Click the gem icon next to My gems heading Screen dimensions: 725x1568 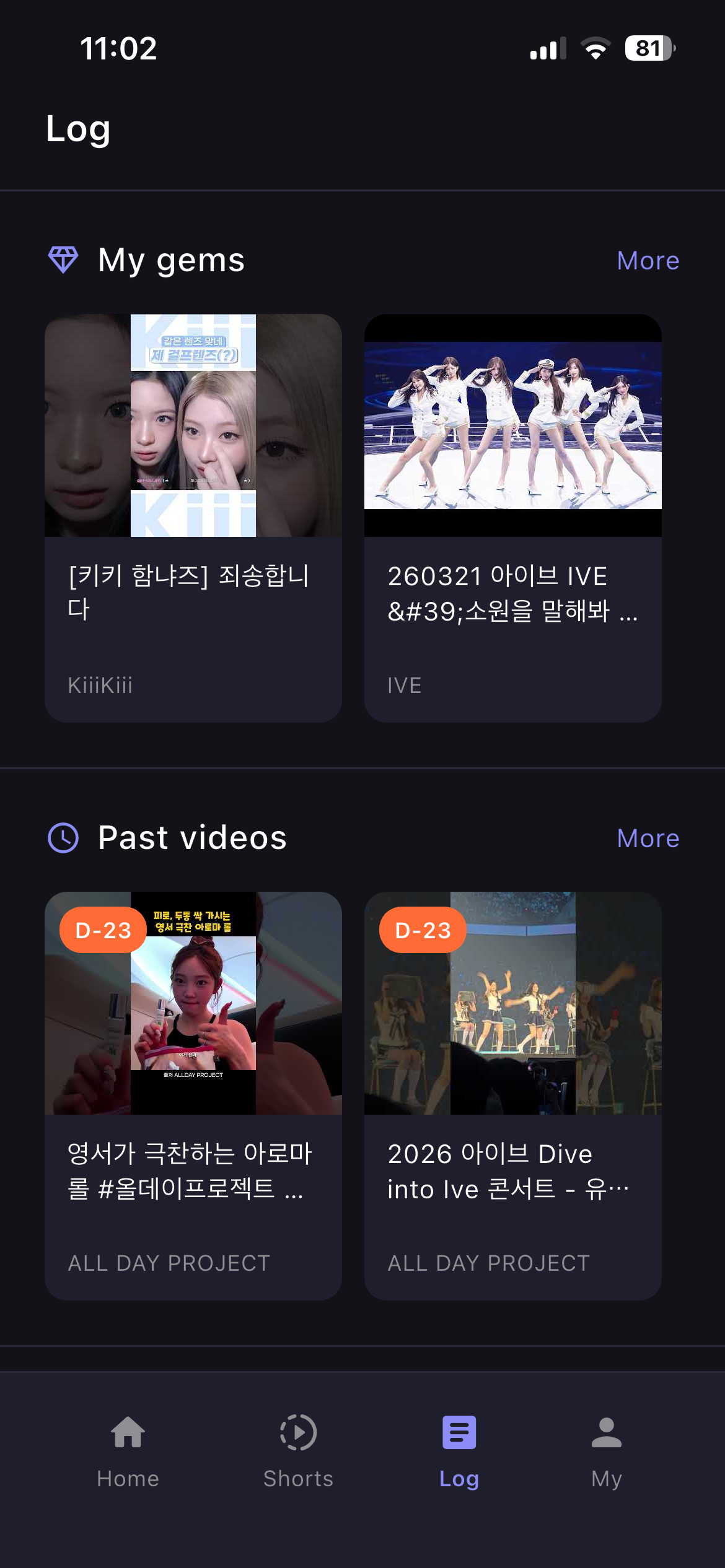pos(64,259)
